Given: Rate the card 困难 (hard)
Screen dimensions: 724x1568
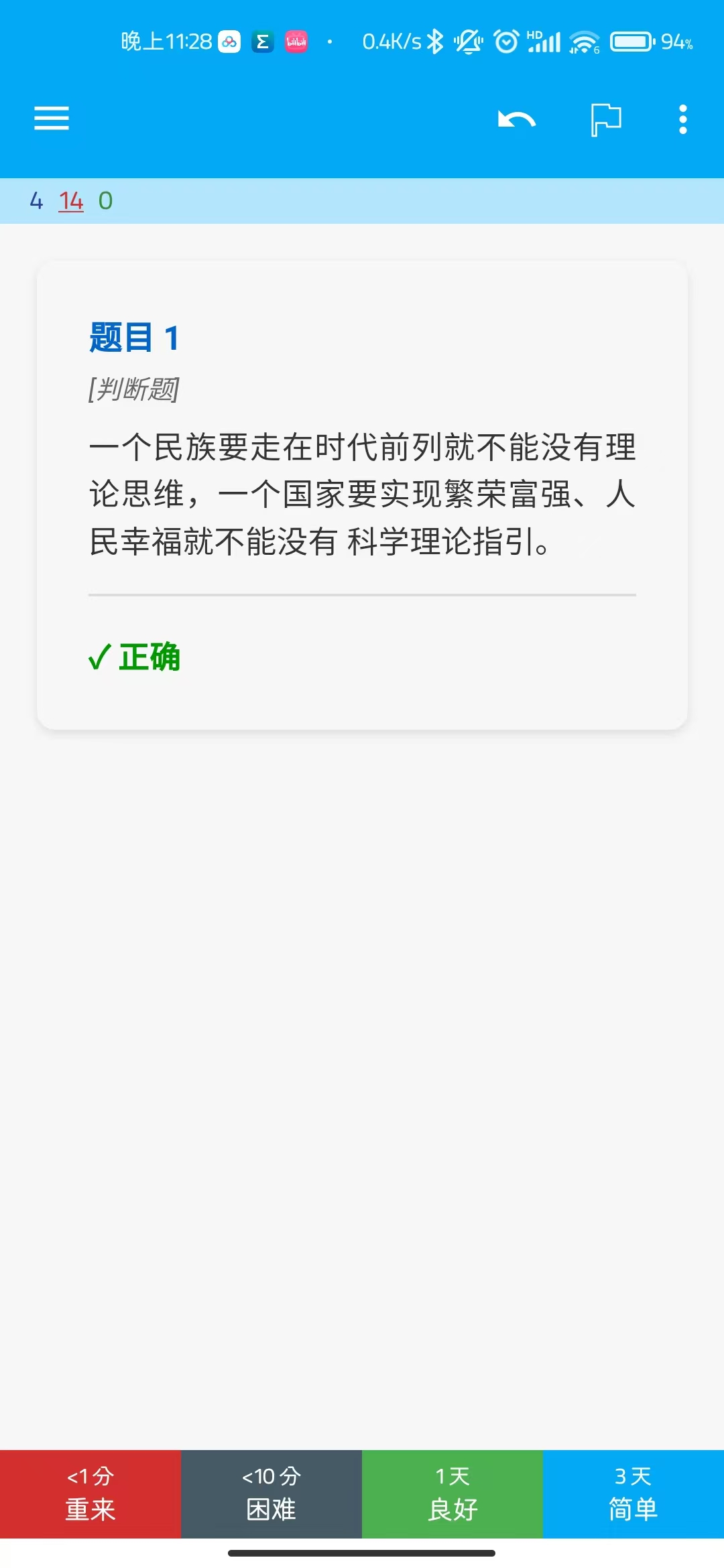Looking at the screenshot, I should tap(271, 1494).
